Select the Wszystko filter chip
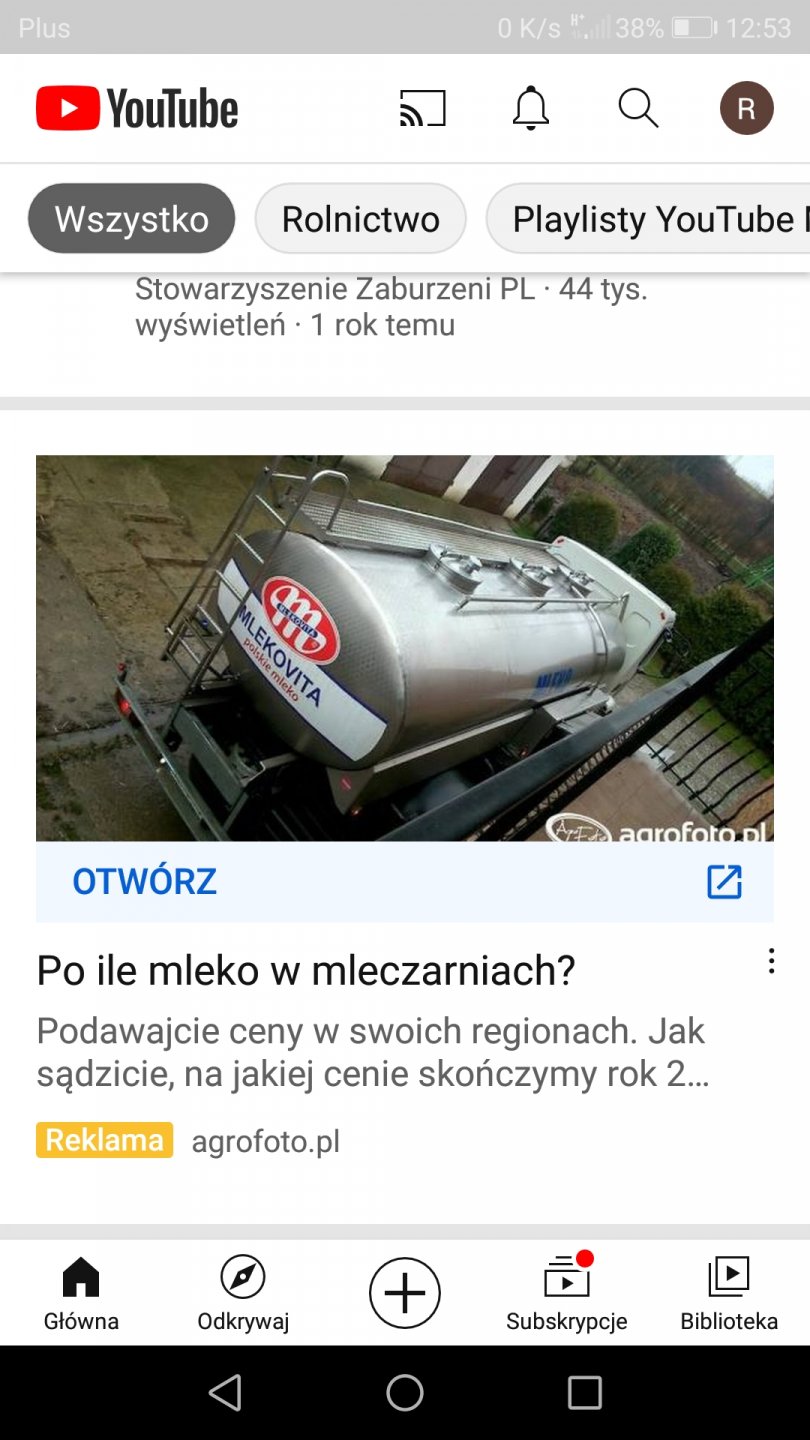 [131, 219]
